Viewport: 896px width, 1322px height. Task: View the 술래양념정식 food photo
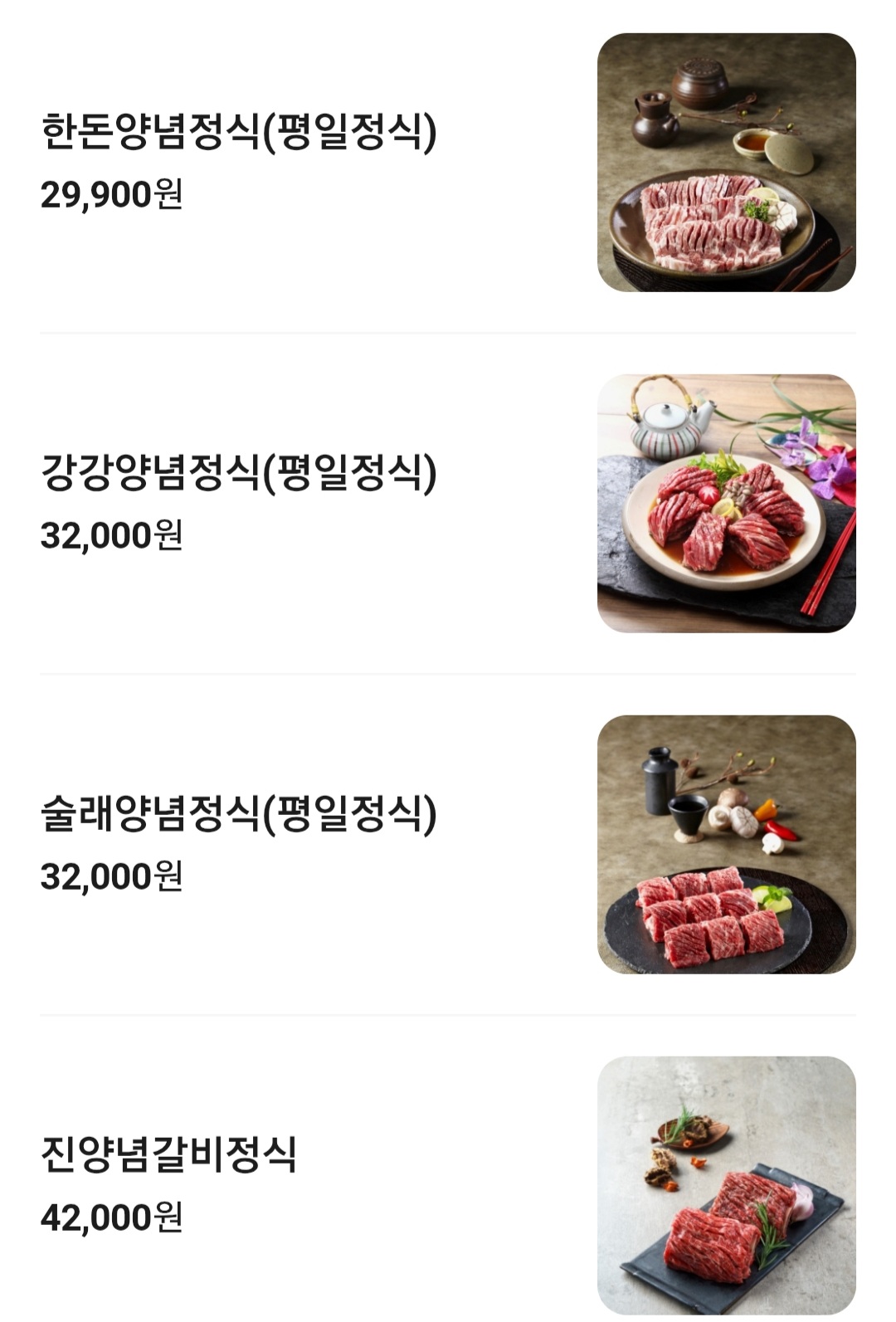point(726,845)
